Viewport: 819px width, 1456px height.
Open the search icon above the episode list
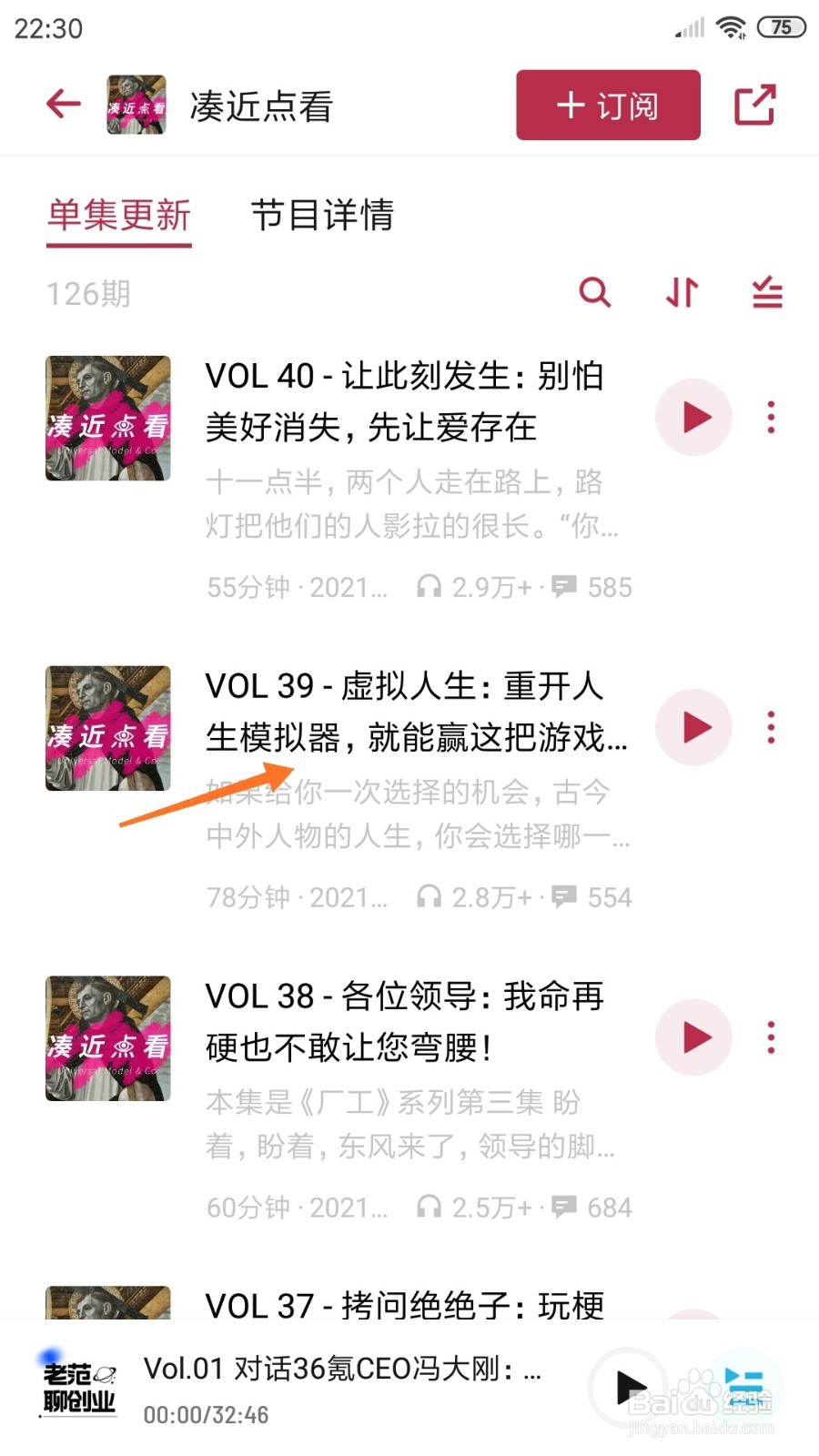coord(596,293)
